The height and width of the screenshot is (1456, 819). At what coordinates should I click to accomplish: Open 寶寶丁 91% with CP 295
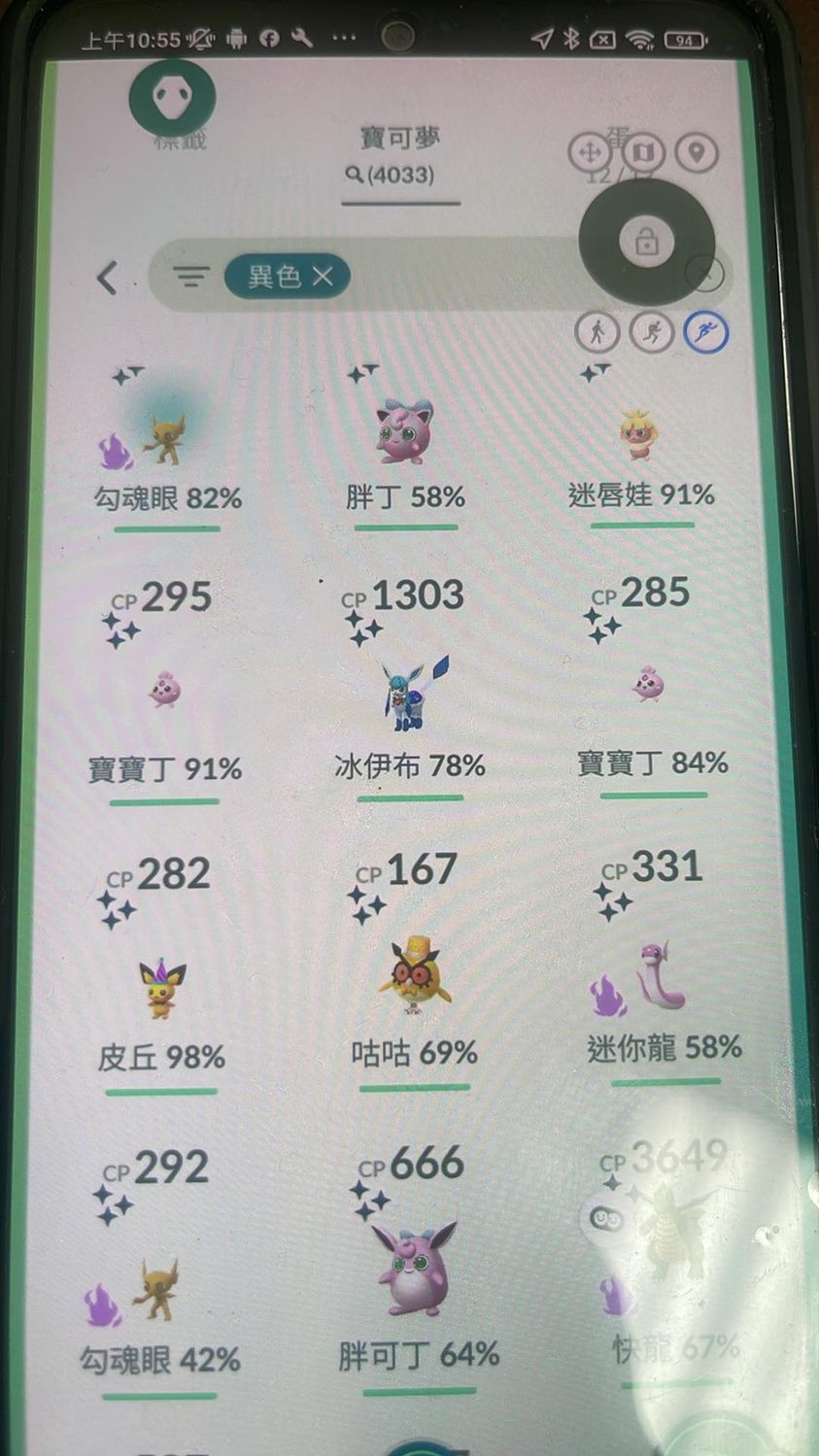coord(164,692)
